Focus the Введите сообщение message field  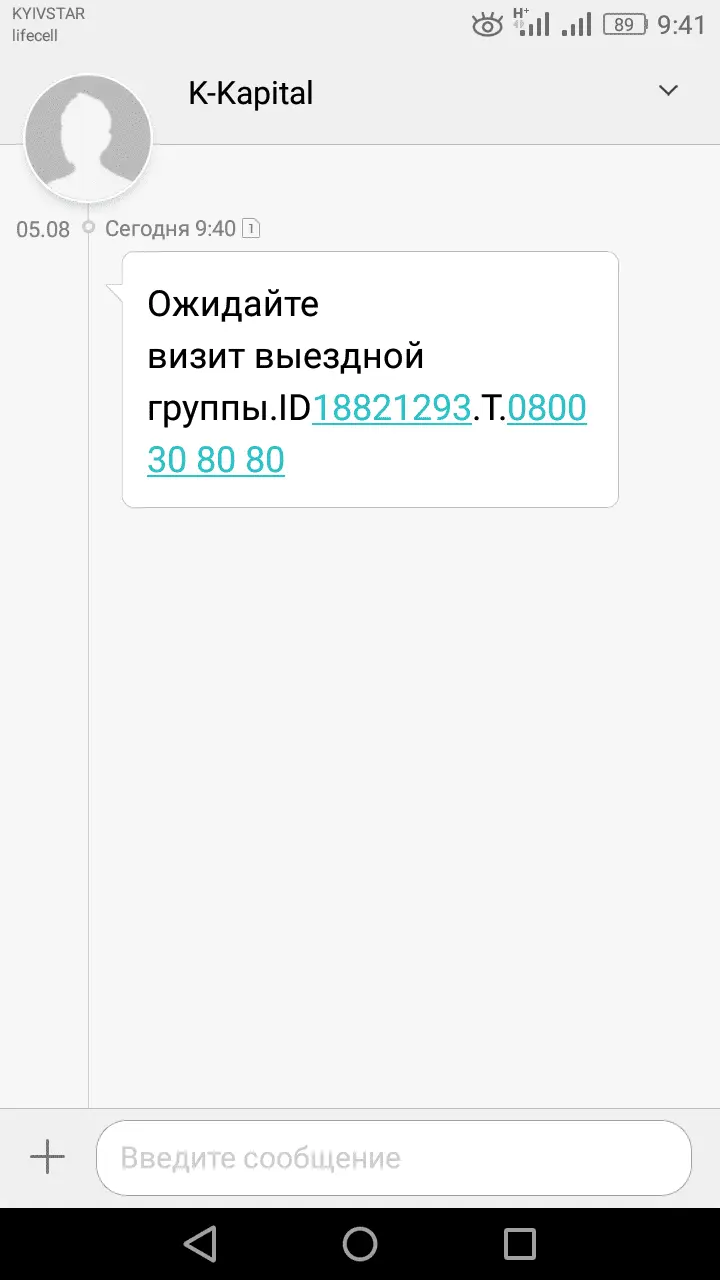coord(393,1157)
